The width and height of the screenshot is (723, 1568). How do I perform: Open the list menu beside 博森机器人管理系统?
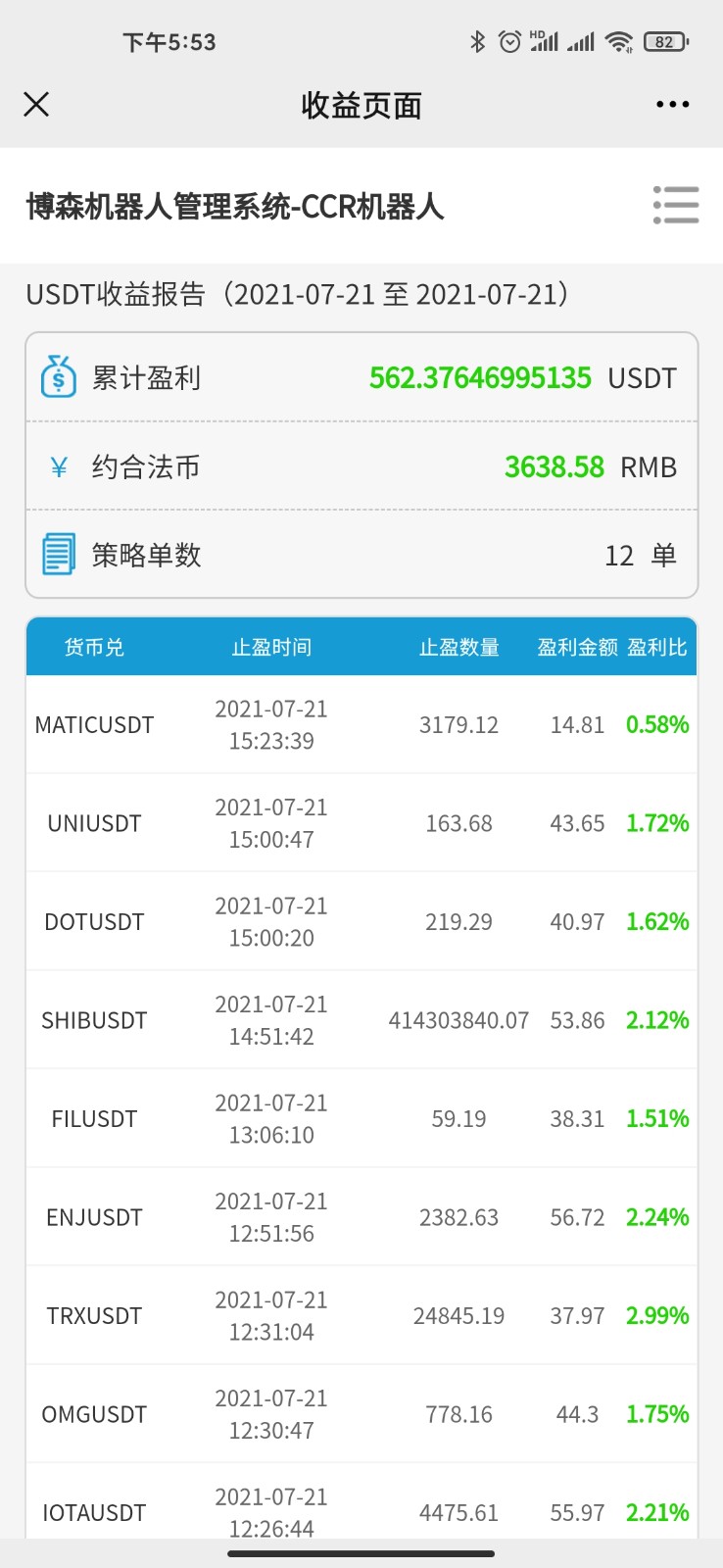pos(676,206)
